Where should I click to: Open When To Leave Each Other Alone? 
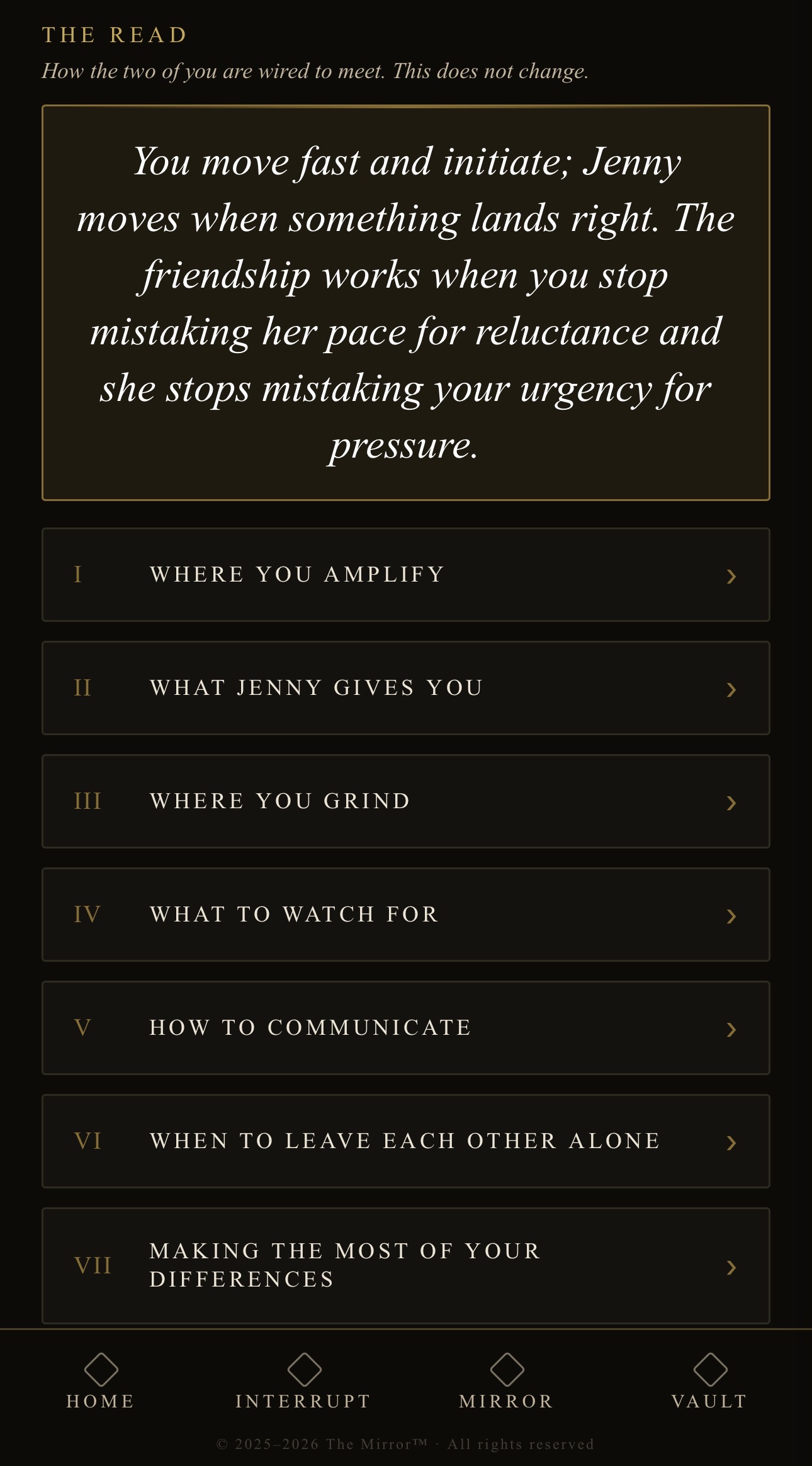click(406, 1141)
